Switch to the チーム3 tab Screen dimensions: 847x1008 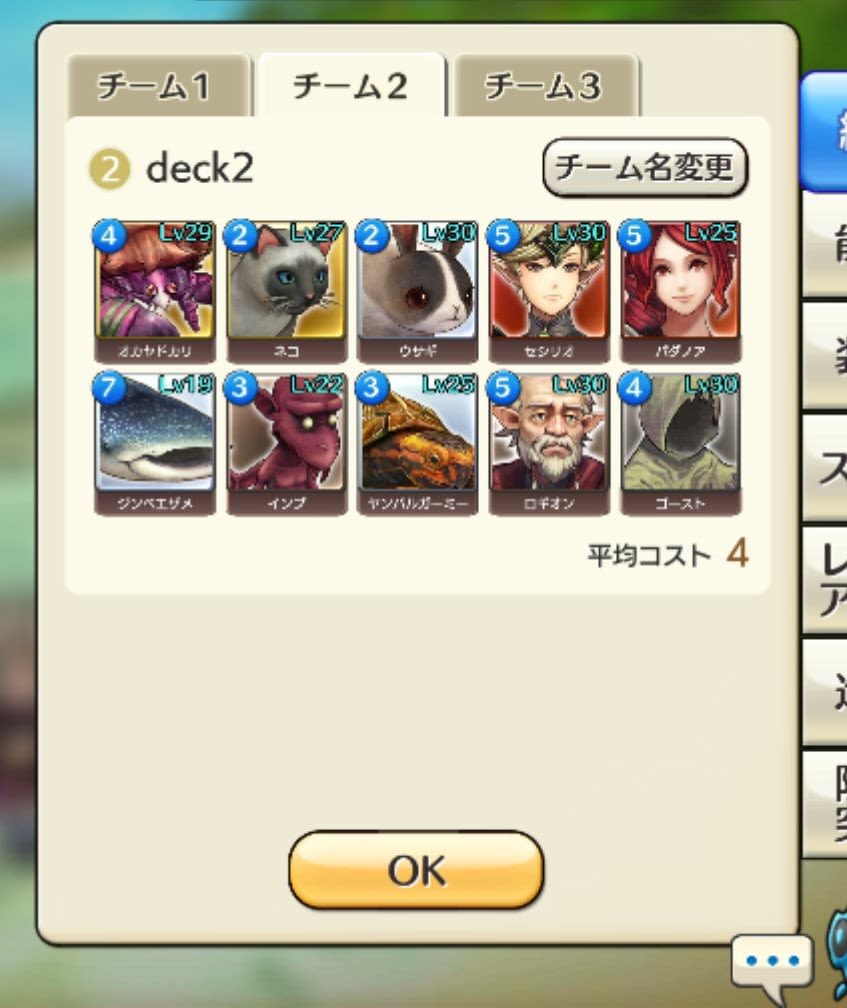544,88
